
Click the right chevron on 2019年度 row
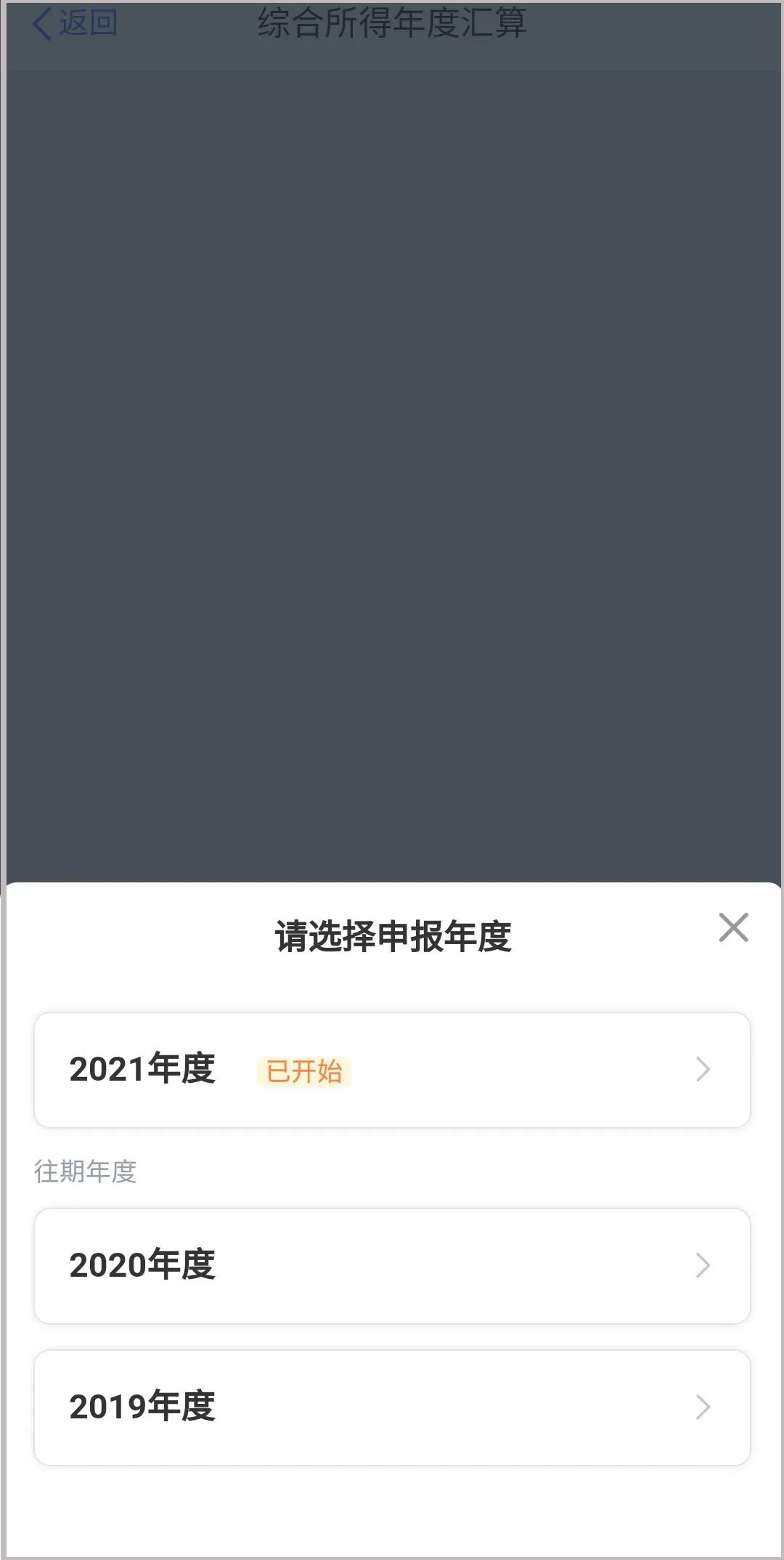[x=701, y=1407]
